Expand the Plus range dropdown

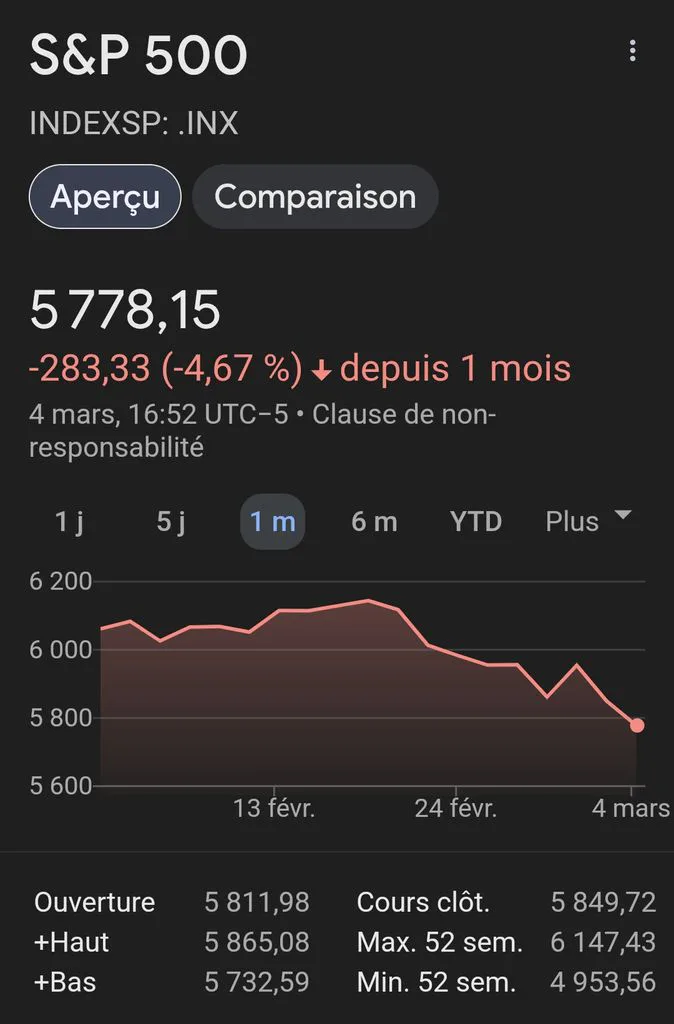(x=588, y=521)
